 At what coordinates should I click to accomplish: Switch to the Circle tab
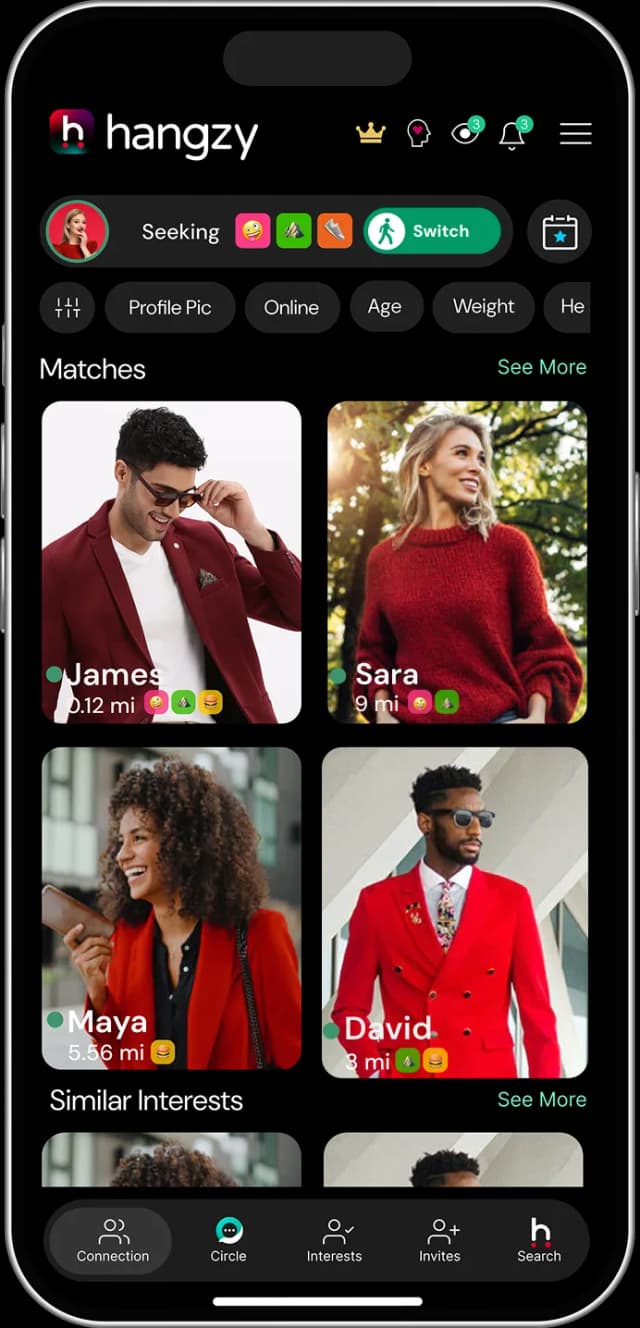(x=228, y=1240)
